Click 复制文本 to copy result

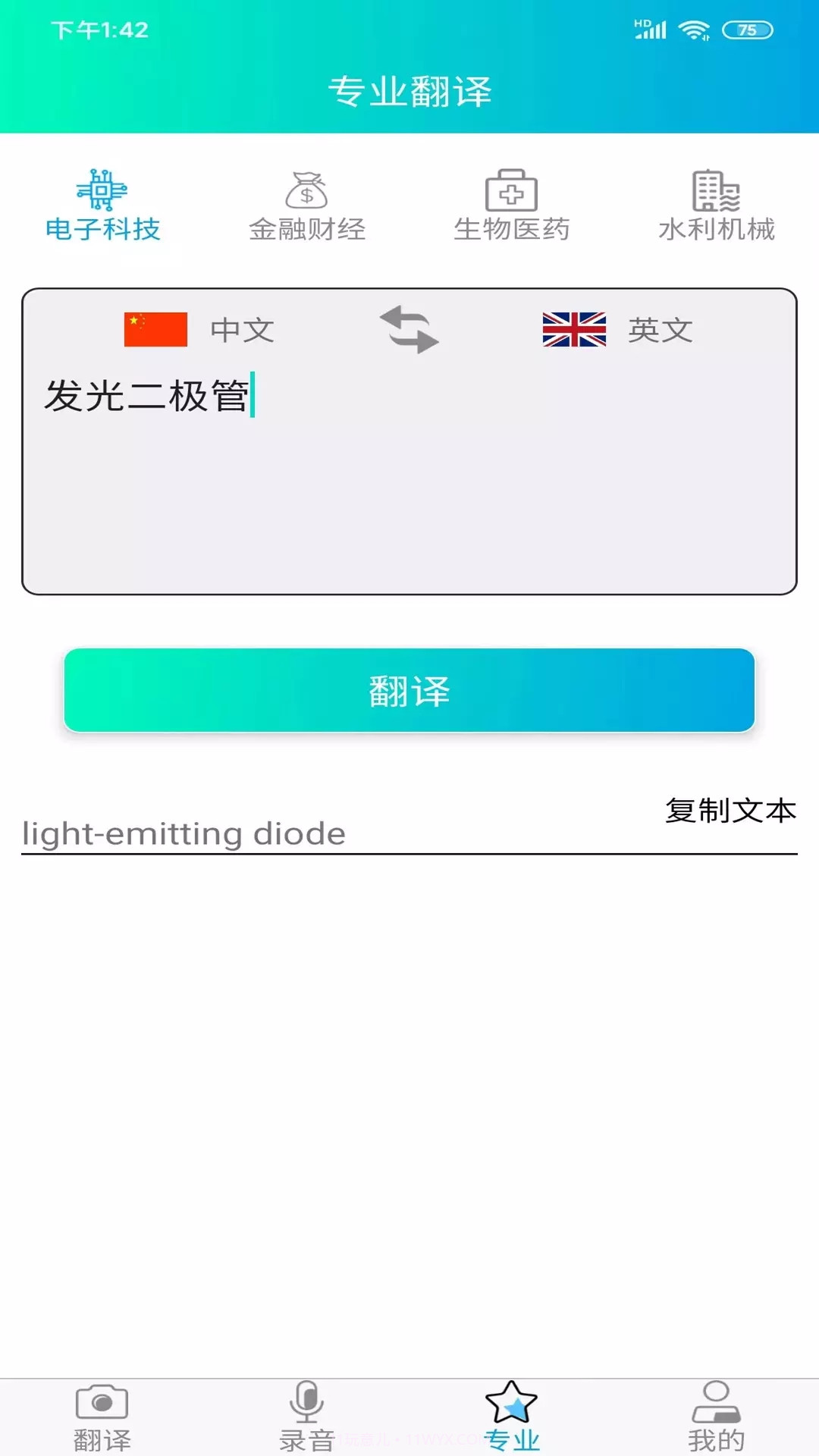click(730, 810)
